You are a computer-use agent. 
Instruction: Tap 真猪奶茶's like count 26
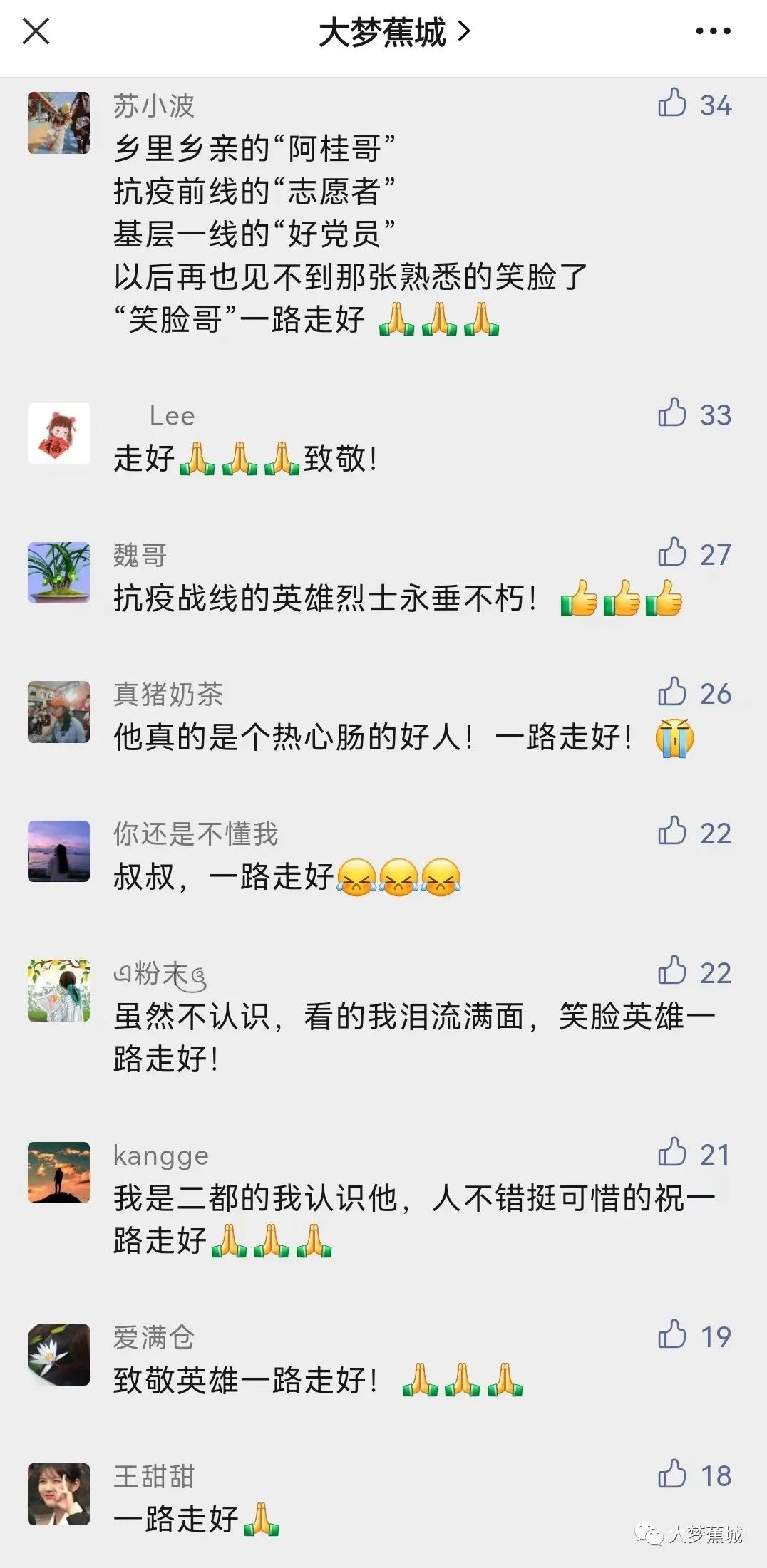coord(715,693)
